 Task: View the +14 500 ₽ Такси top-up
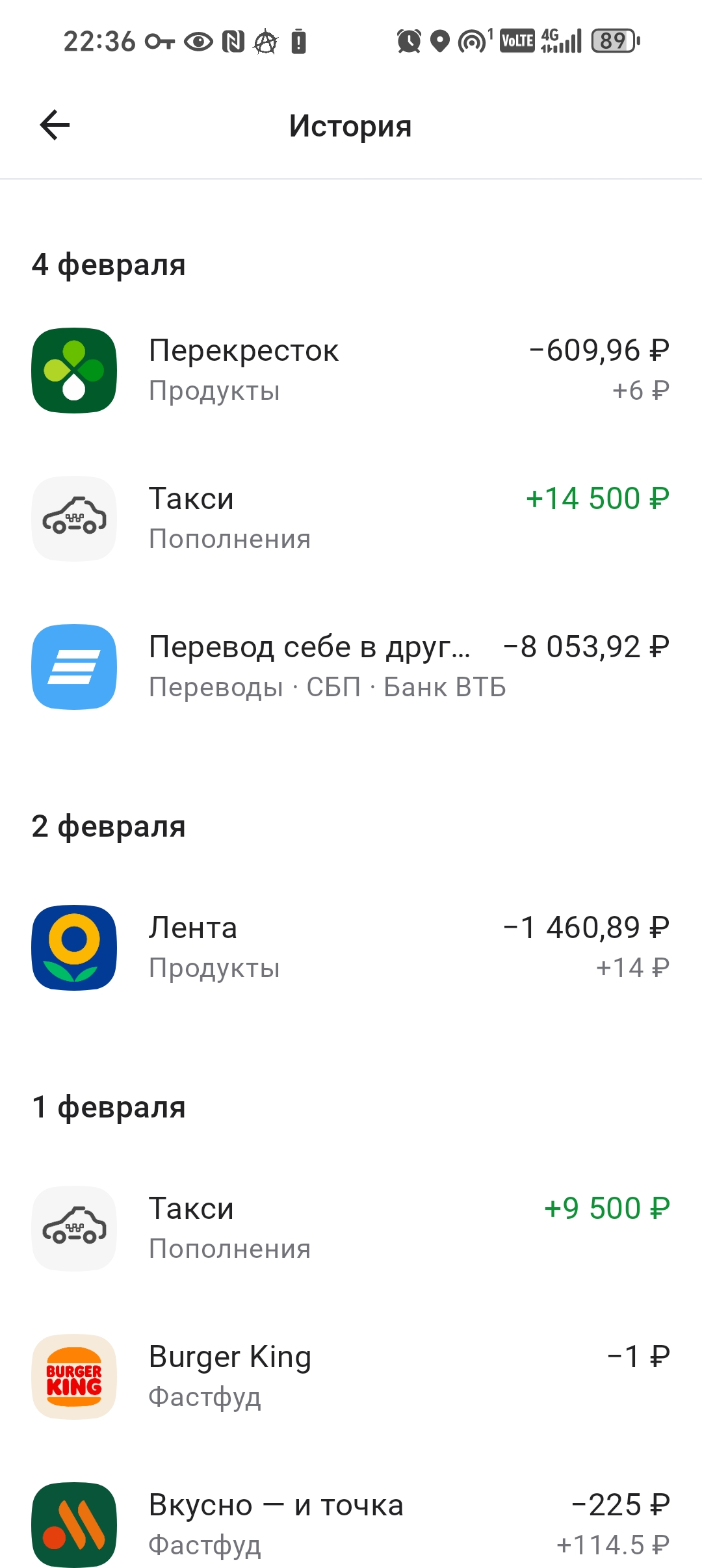[x=351, y=518]
